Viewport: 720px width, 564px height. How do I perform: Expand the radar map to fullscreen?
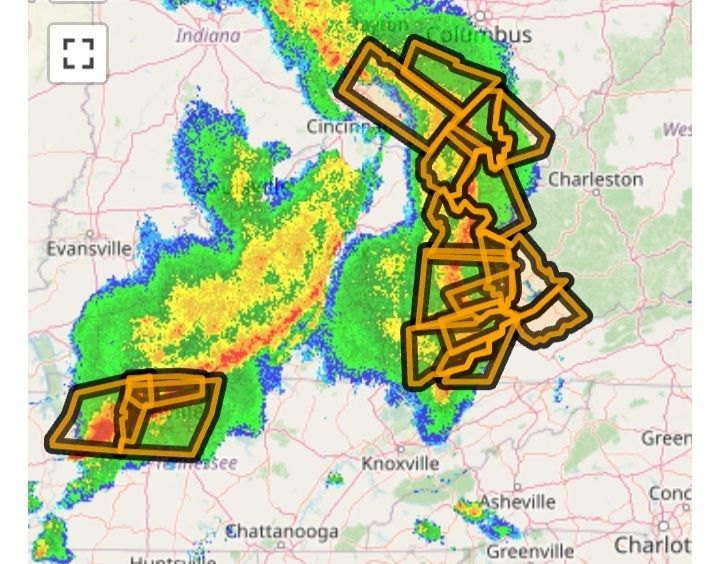pyautogui.click(x=78, y=53)
